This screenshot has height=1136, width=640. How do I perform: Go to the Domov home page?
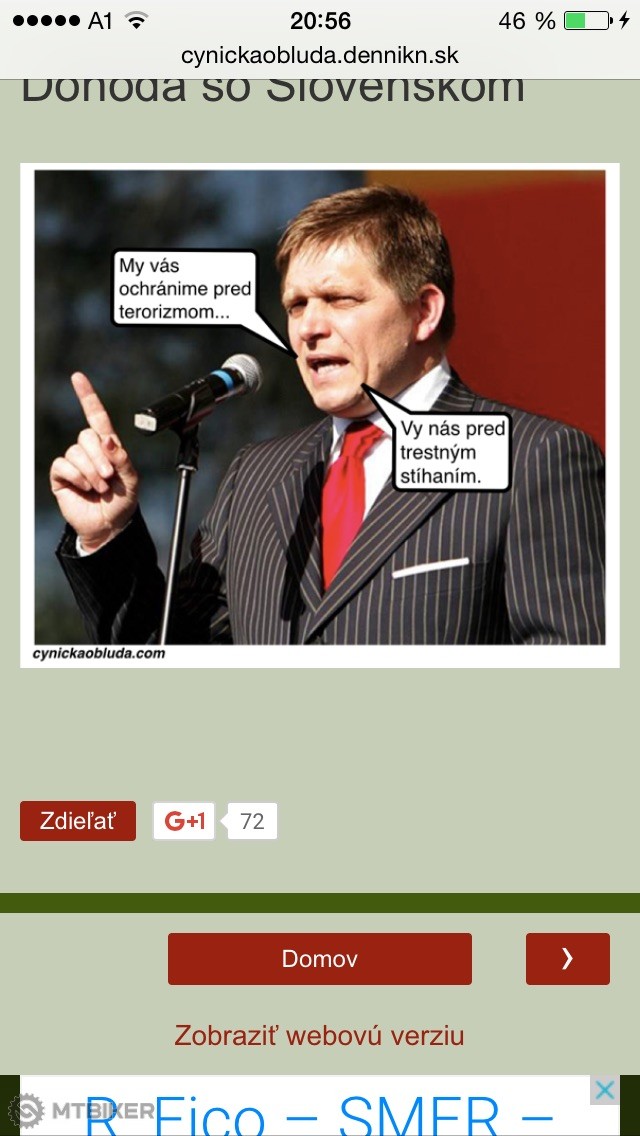click(x=319, y=959)
